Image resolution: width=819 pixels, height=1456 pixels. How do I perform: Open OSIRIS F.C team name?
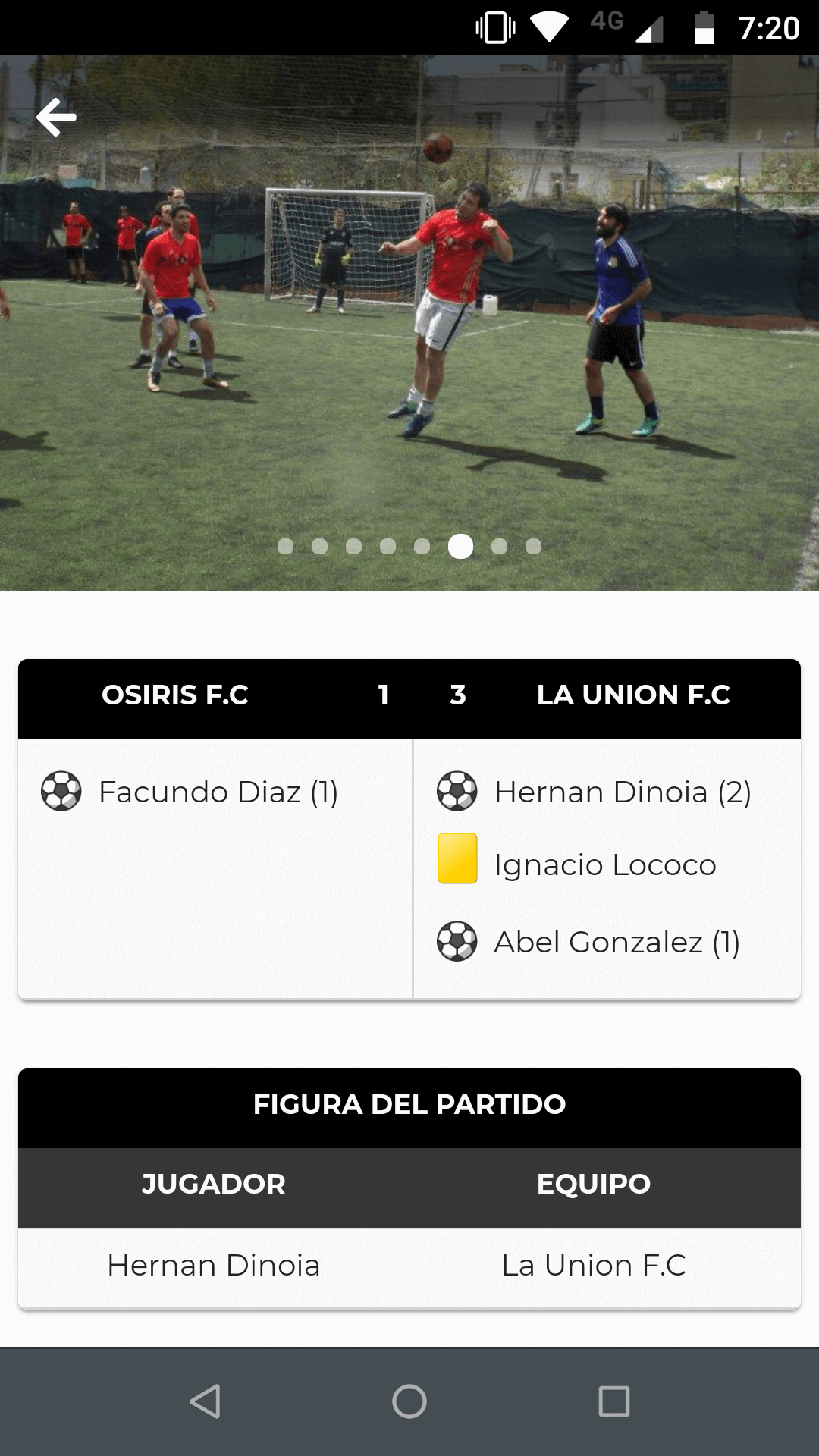point(177,695)
